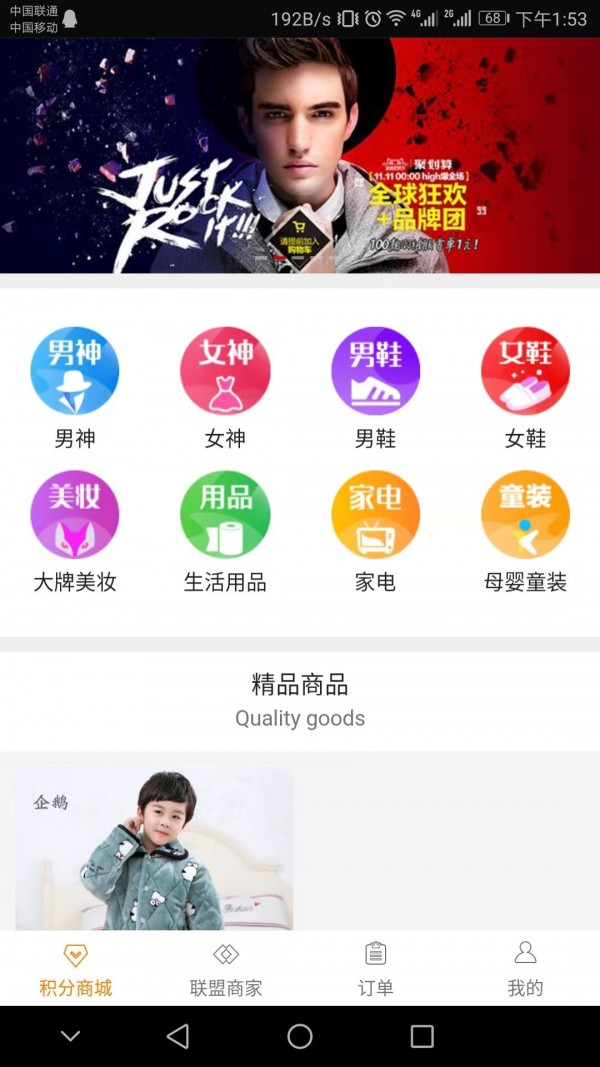Tap the system back button
The width and height of the screenshot is (600, 1067).
point(178,1036)
